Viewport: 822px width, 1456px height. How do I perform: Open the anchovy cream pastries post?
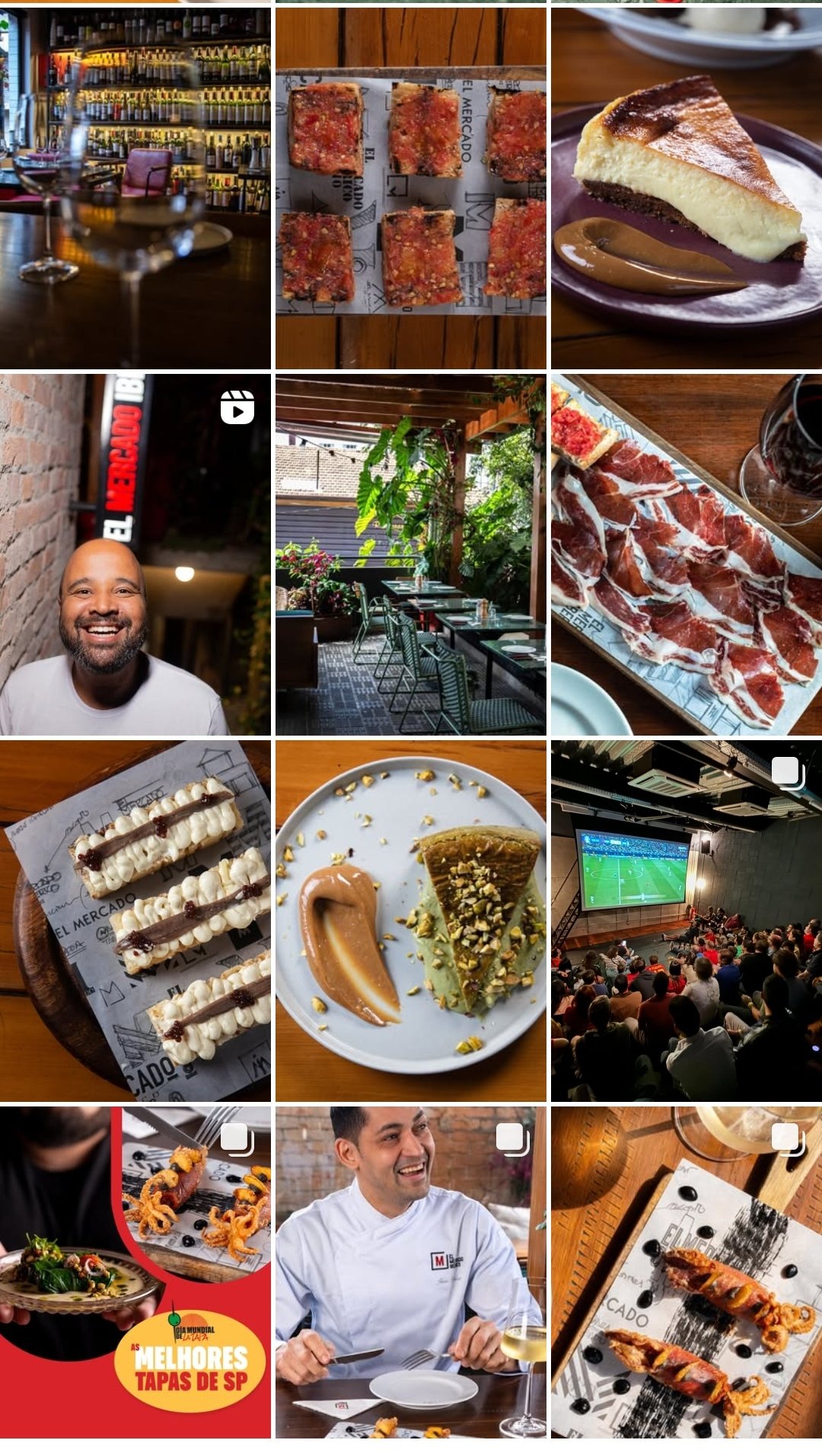(135, 920)
